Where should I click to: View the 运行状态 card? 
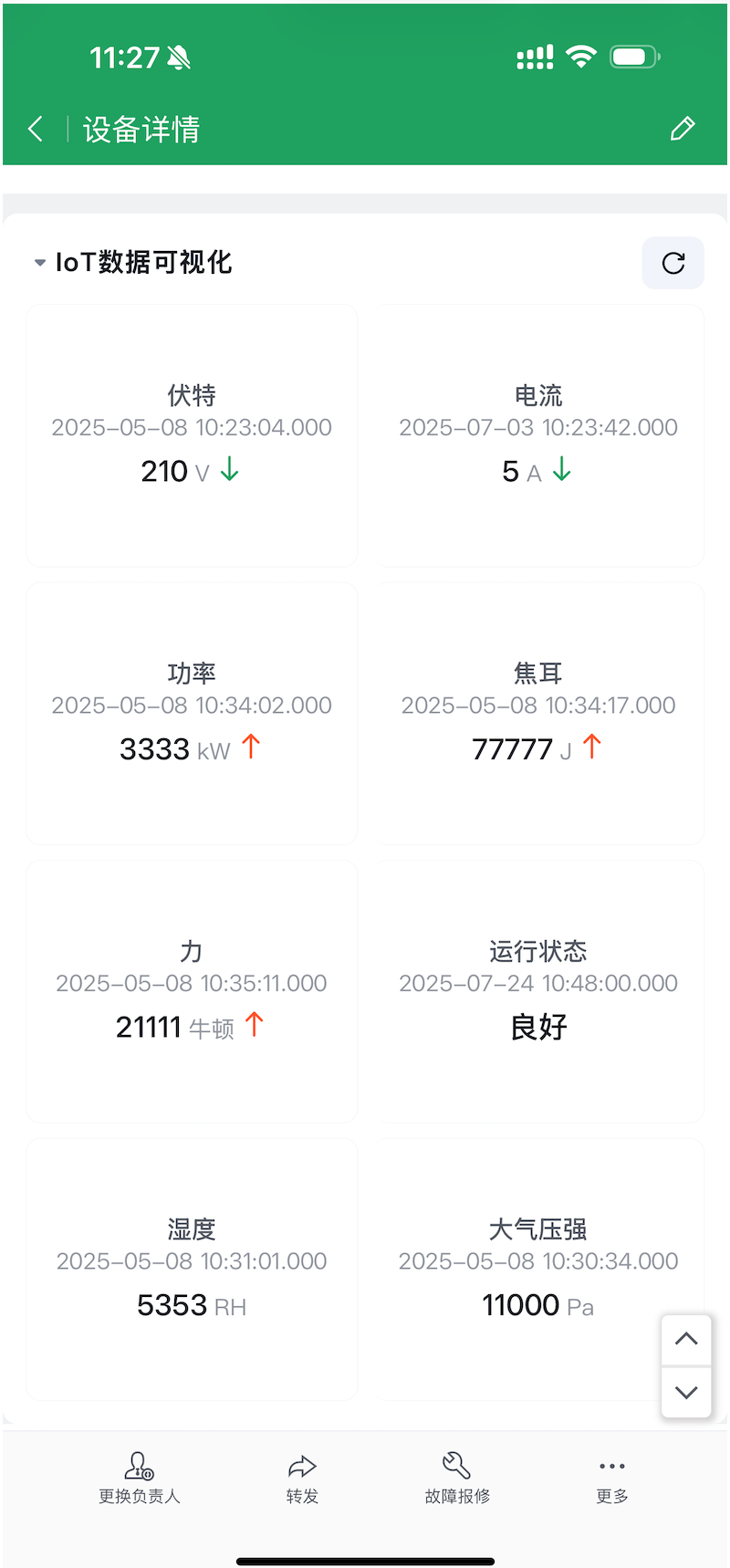(x=538, y=991)
